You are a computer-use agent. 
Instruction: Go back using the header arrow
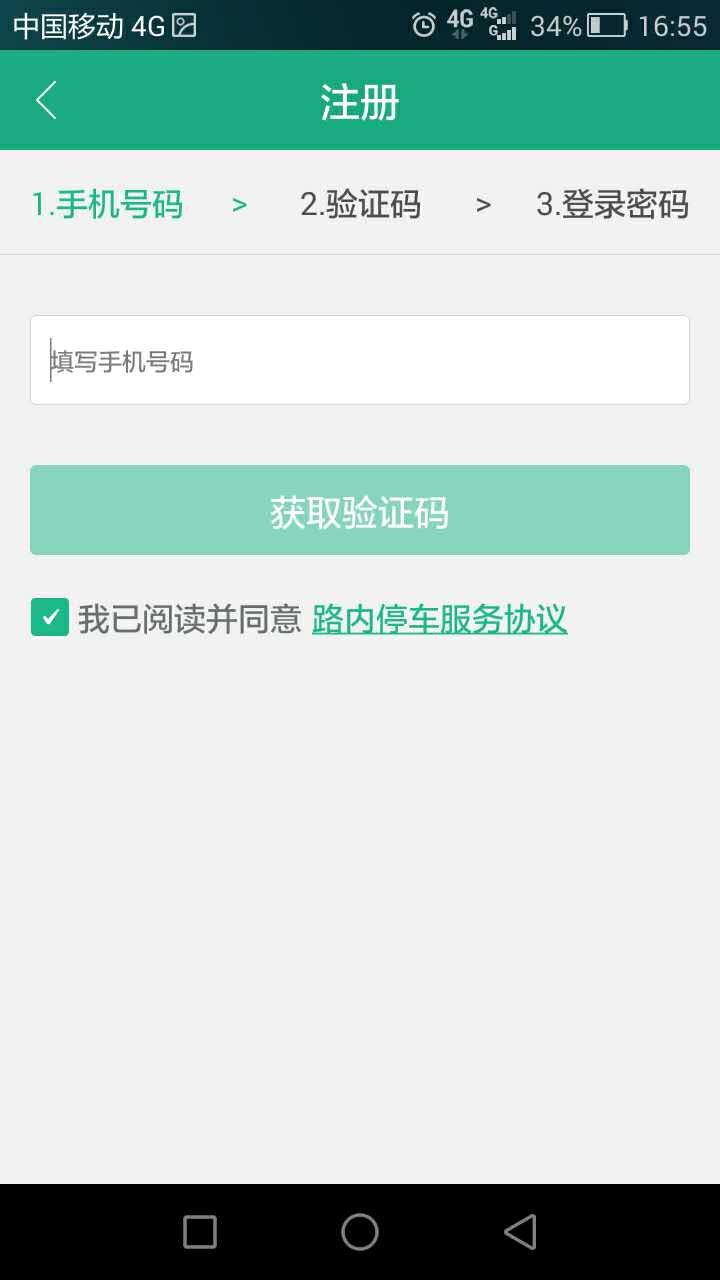click(x=46, y=101)
